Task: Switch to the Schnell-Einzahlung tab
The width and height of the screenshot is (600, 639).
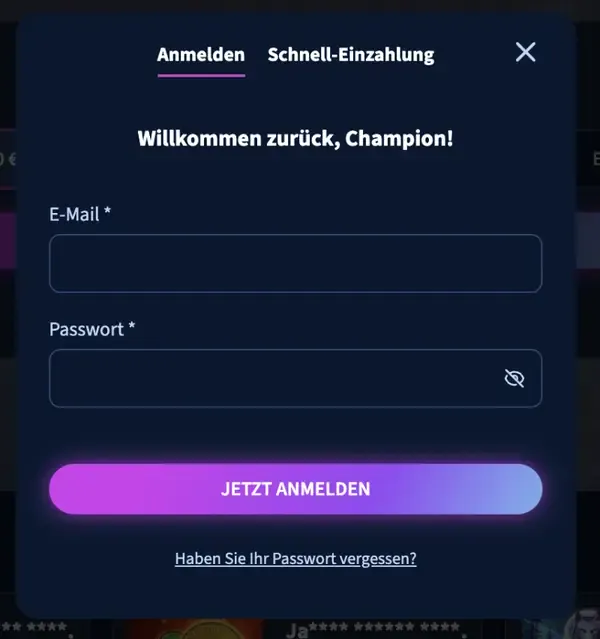Action: [350, 55]
